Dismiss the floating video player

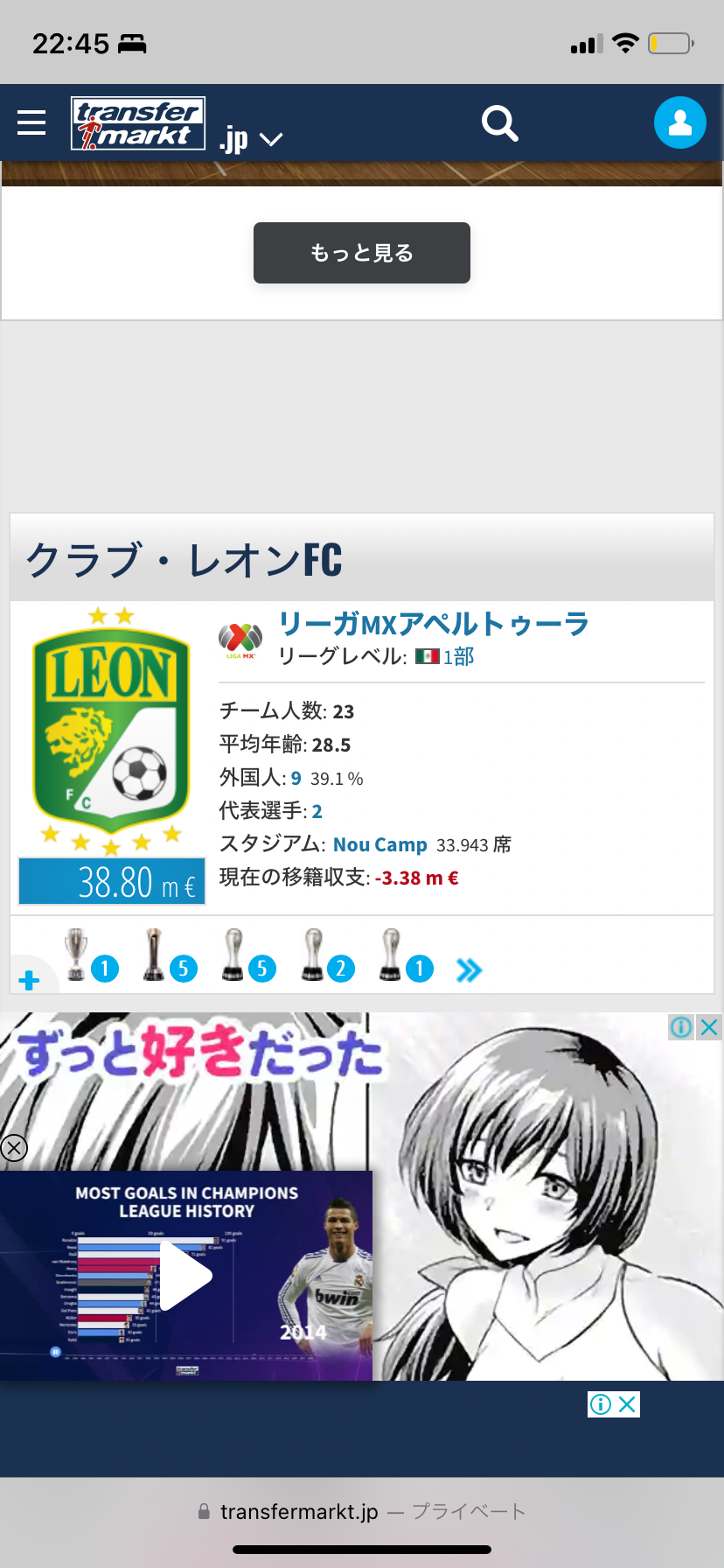click(x=14, y=1148)
